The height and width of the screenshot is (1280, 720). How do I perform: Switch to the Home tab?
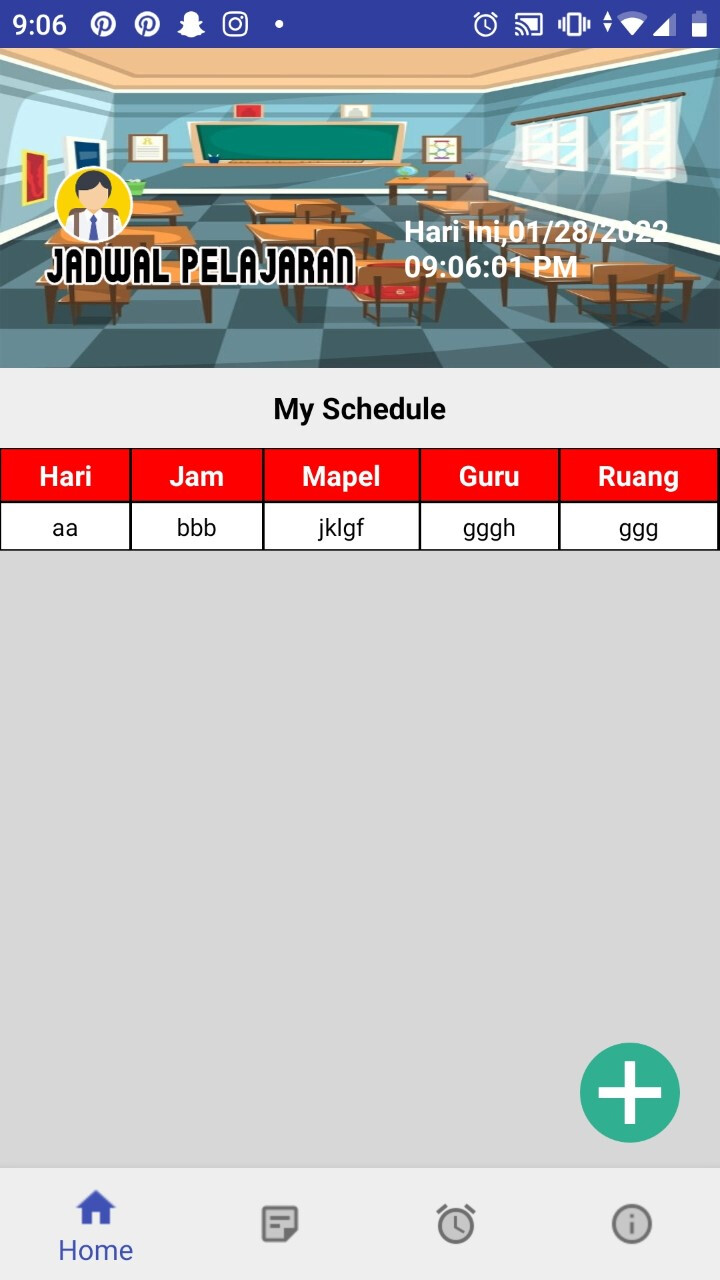(96, 1226)
